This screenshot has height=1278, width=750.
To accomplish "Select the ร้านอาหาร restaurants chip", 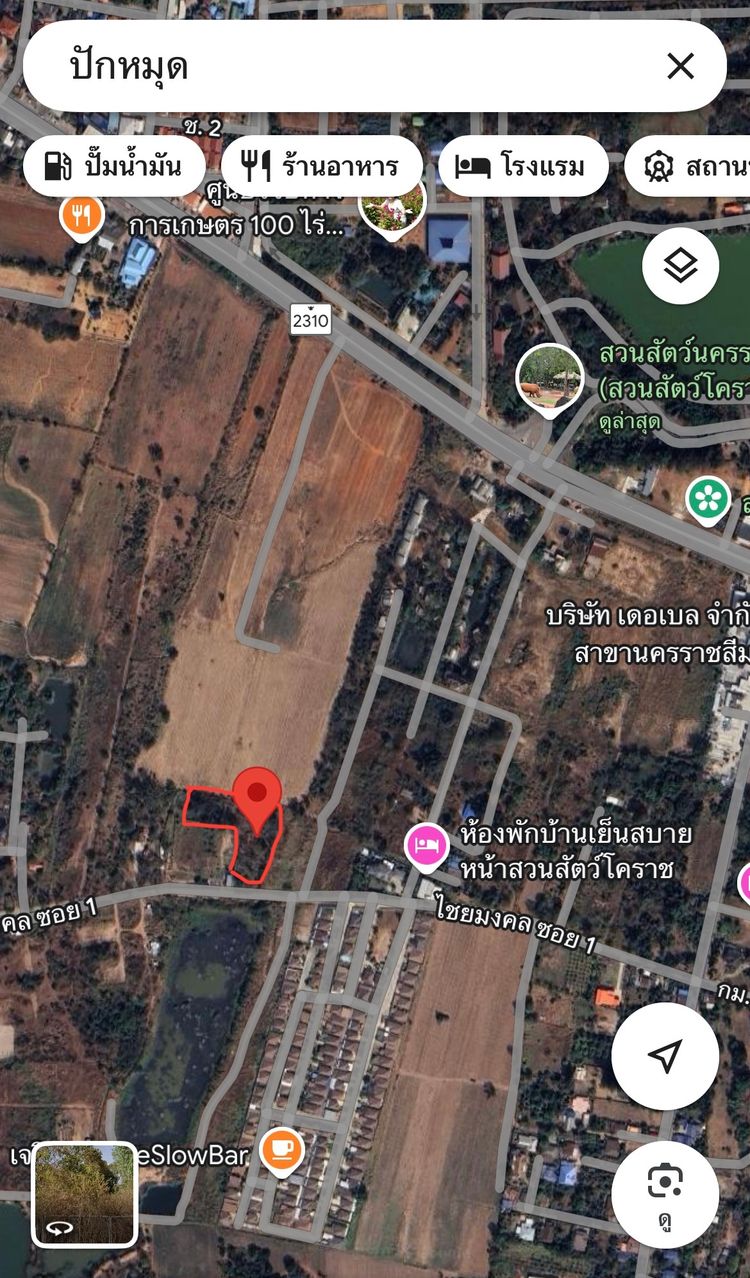I will pyautogui.click(x=322, y=166).
